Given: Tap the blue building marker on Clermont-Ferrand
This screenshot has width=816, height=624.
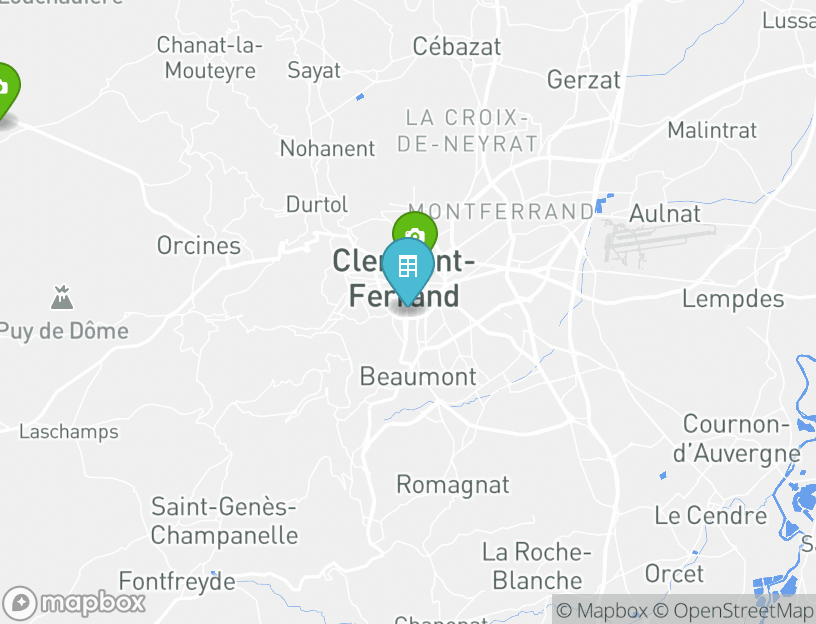Looking at the screenshot, I should 408,268.
